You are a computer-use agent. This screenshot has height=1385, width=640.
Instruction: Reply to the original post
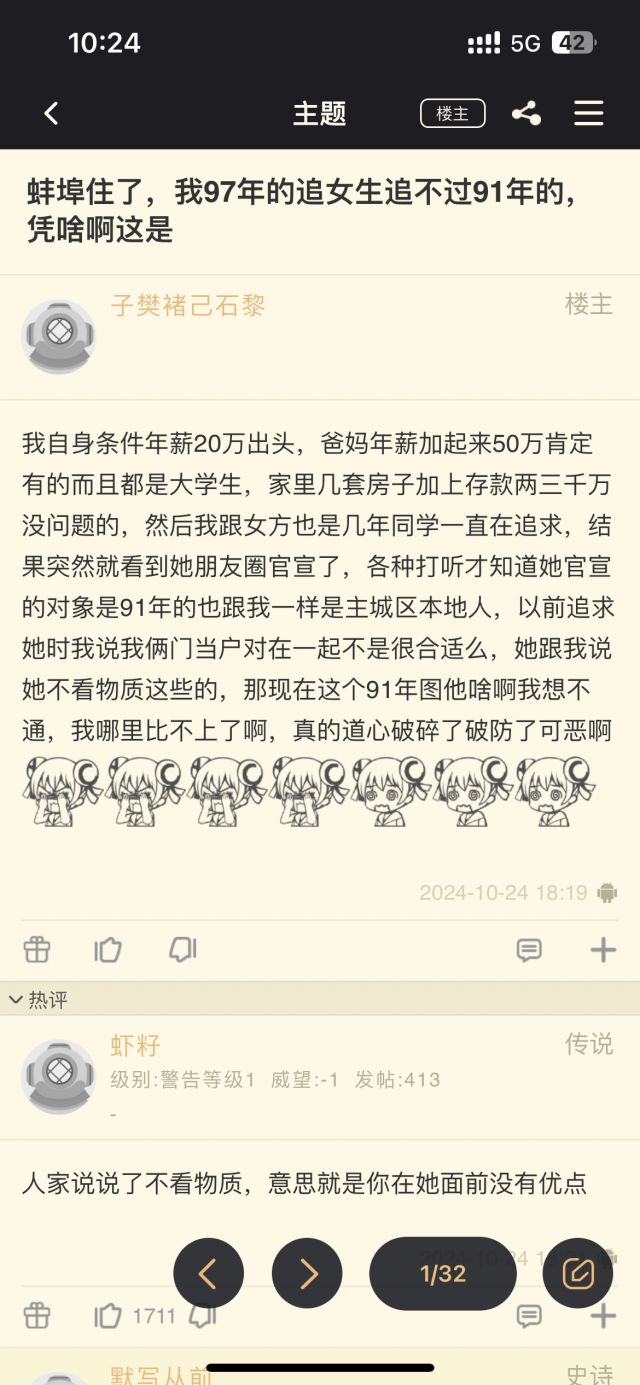[x=529, y=950]
